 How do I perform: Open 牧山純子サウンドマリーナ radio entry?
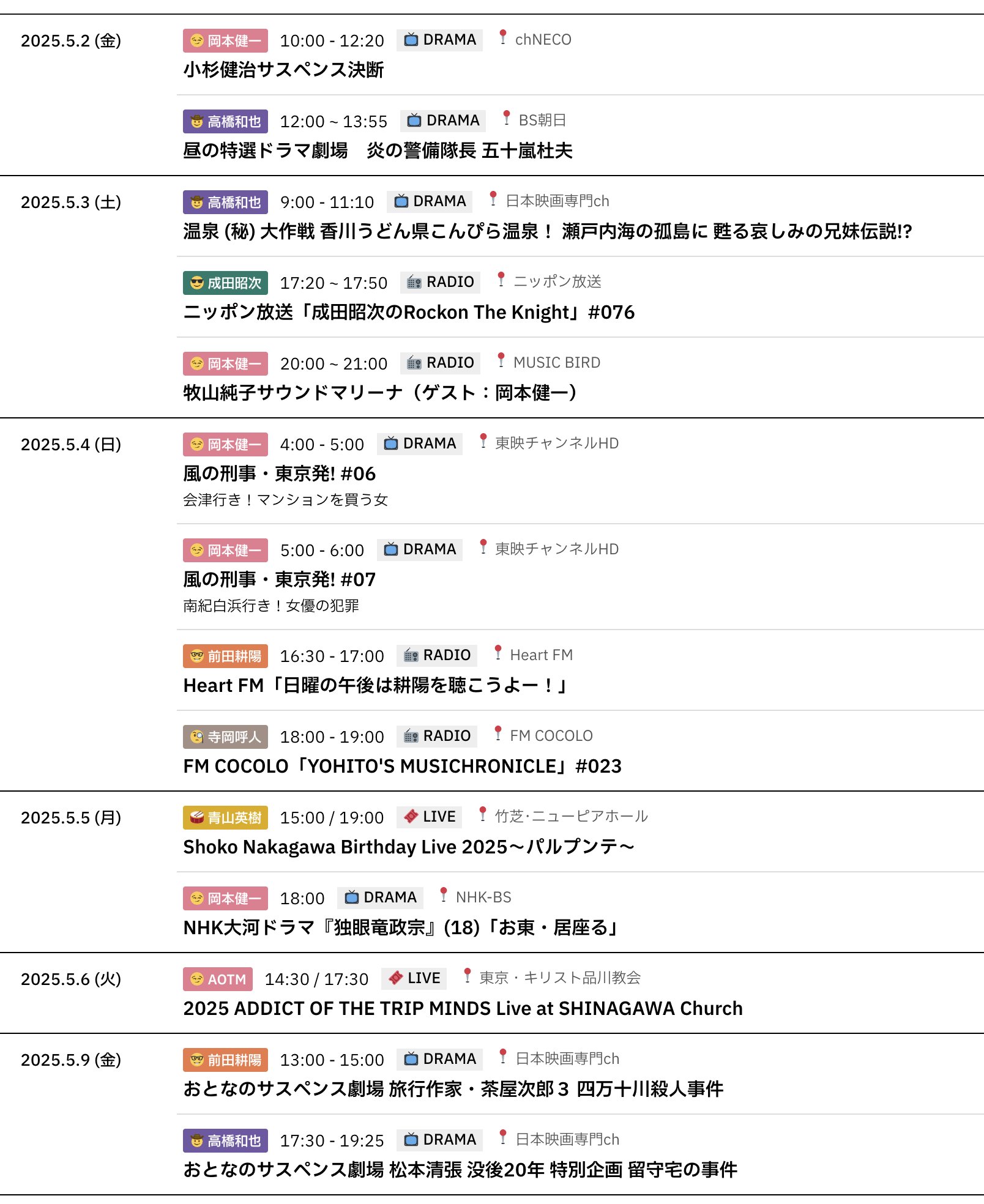(379, 393)
